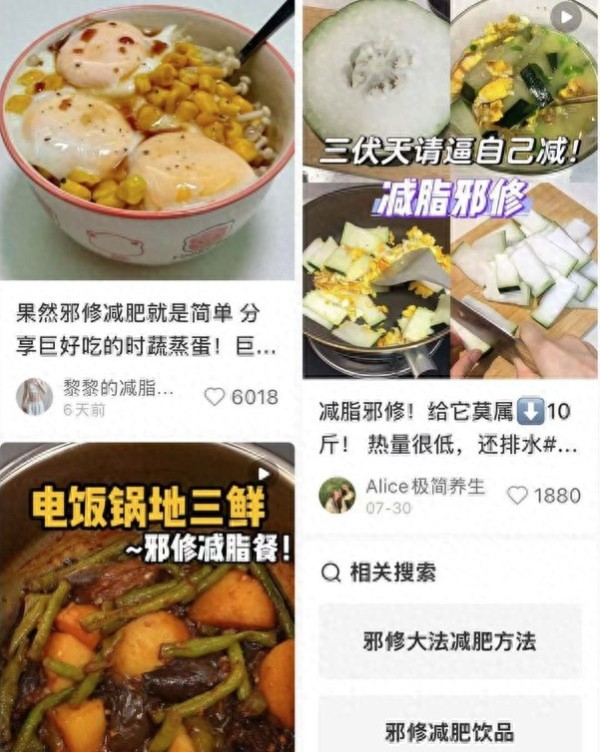Like the post by Alice极简养生

(x=517, y=495)
